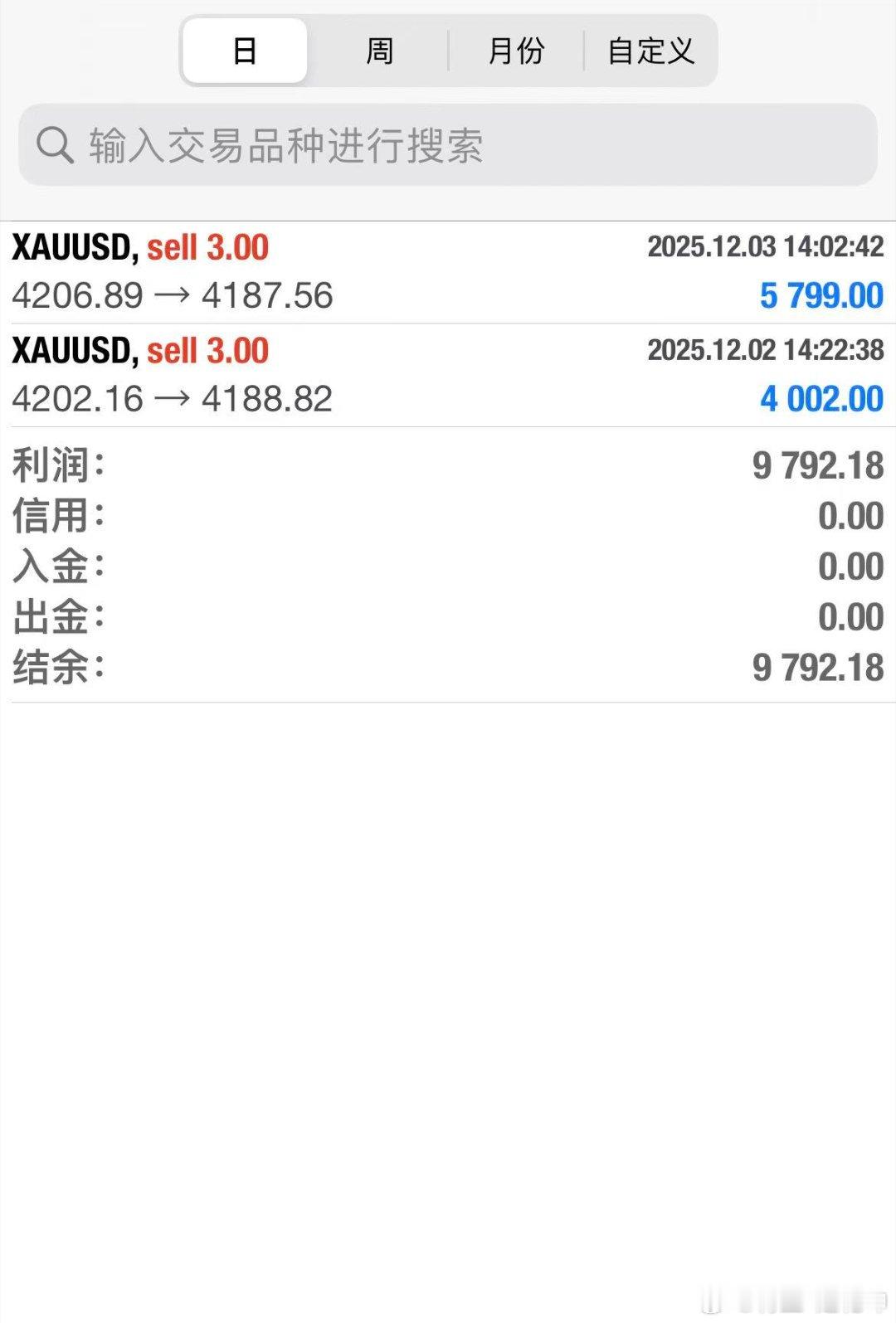Click the sell 3.00 label on first trade
The width and height of the screenshot is (896, 1323).
click(207, 247)
